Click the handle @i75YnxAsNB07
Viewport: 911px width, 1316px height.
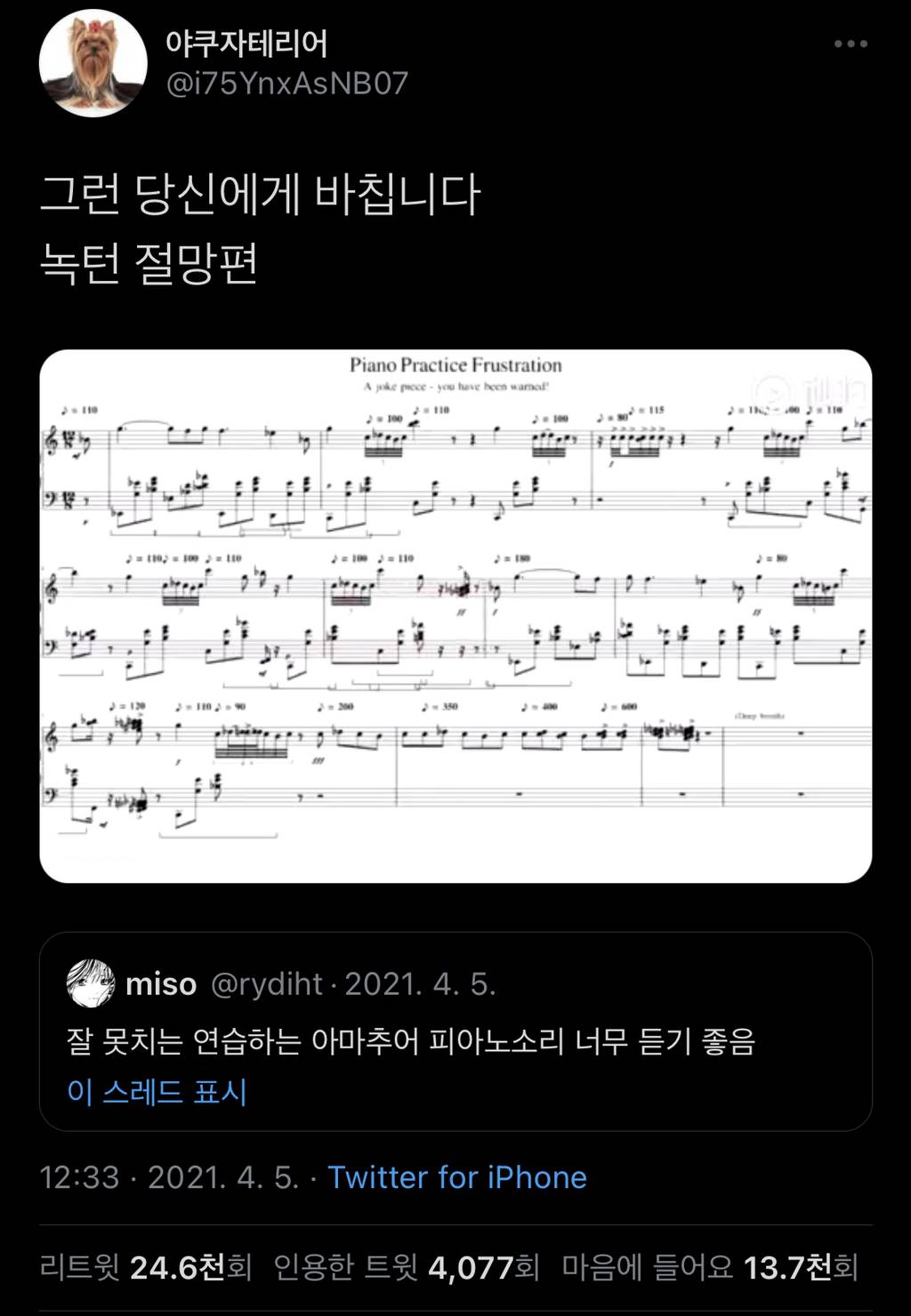coord(285,87)
